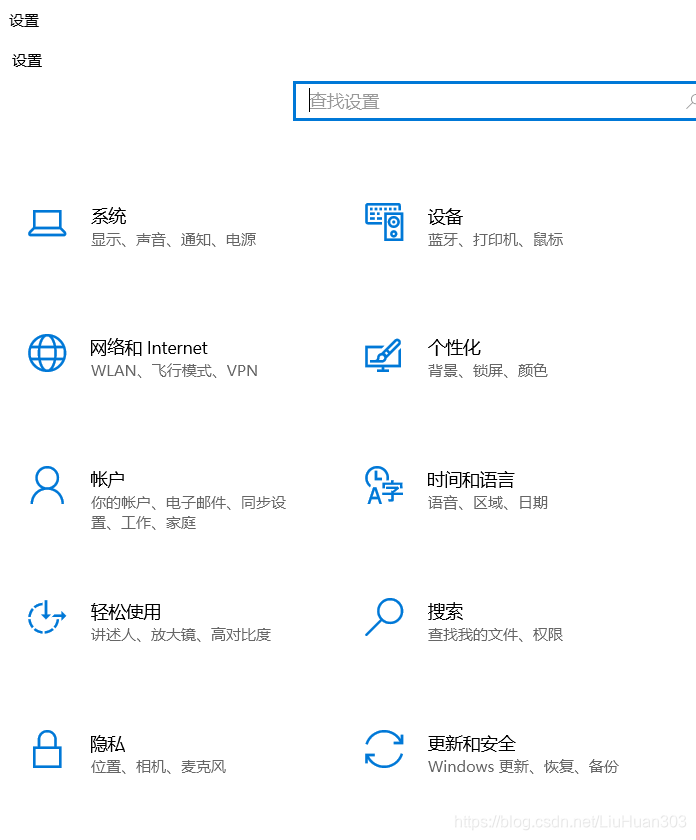696x840 pixels.
Task: Open 帐户 account settings
Action: [107, 480]
